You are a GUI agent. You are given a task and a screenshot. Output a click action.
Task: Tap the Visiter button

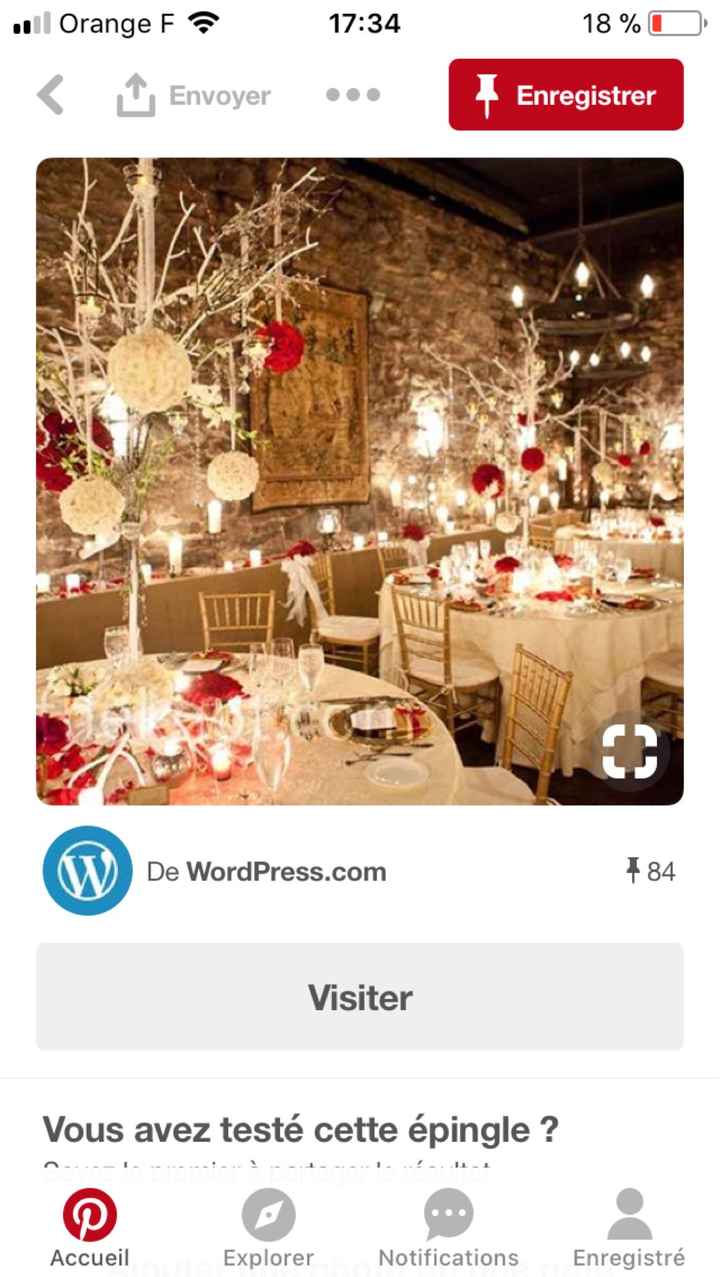click(360, 997)
